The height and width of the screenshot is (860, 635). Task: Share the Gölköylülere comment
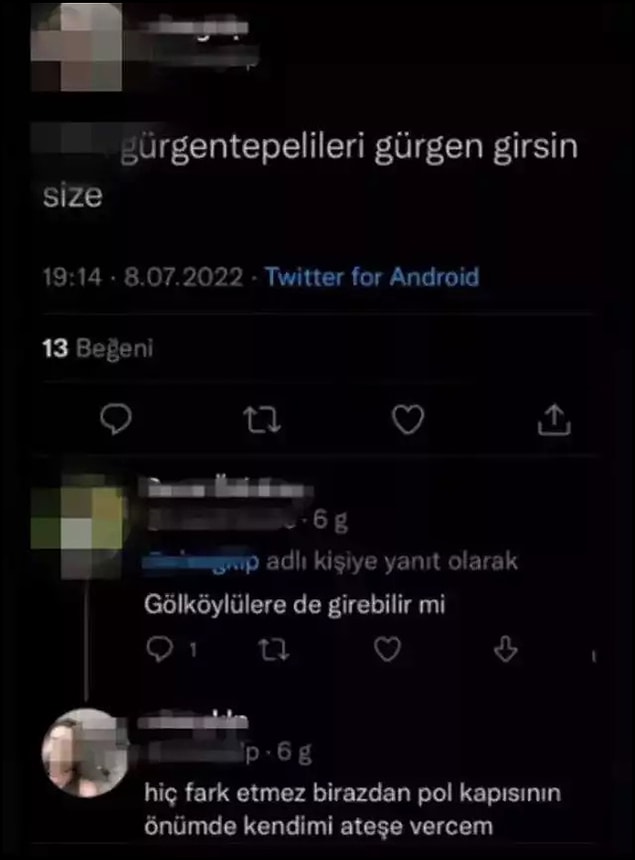click(x=505, y=651)
